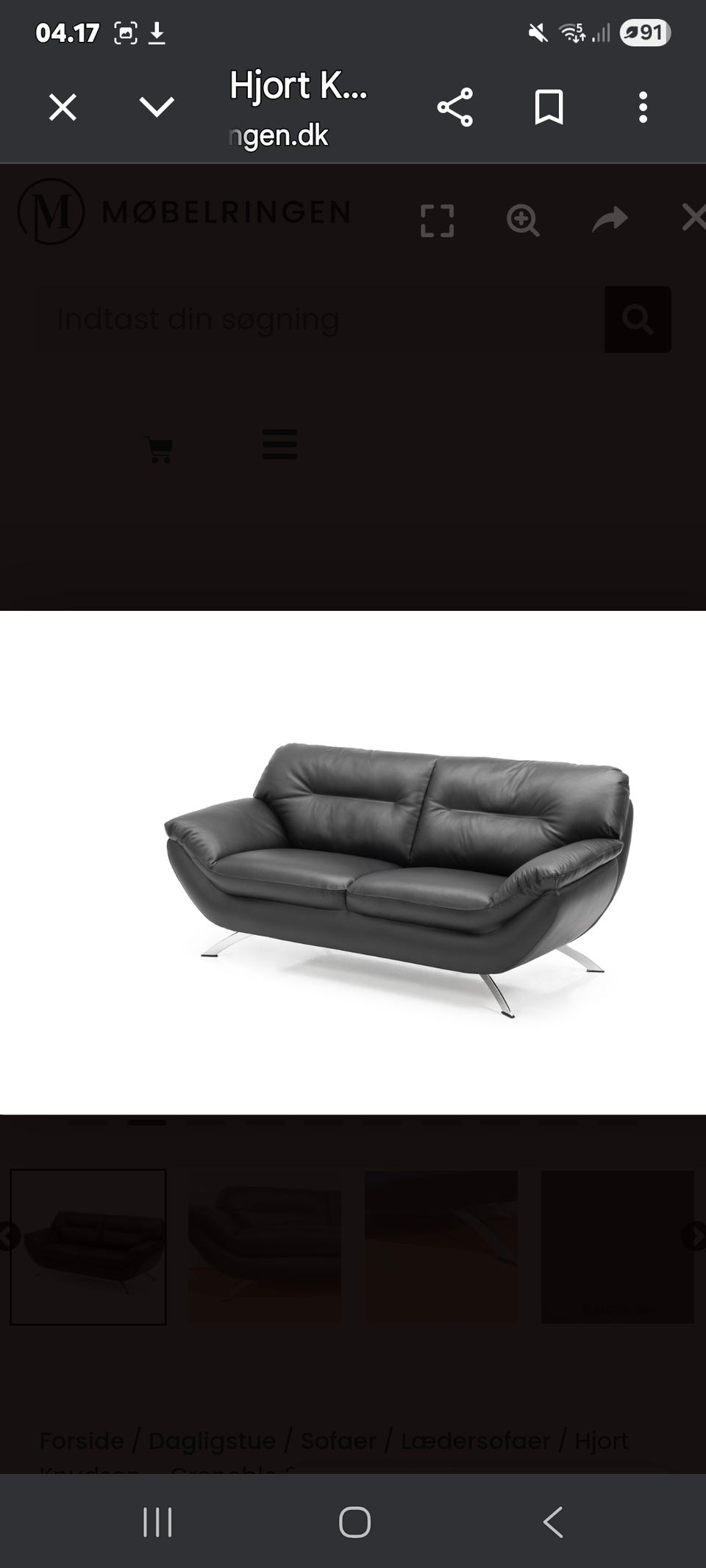Select the second sofa thumbnail
The width and height of the screenshot is (706, 1568).
click(265, 1247)
